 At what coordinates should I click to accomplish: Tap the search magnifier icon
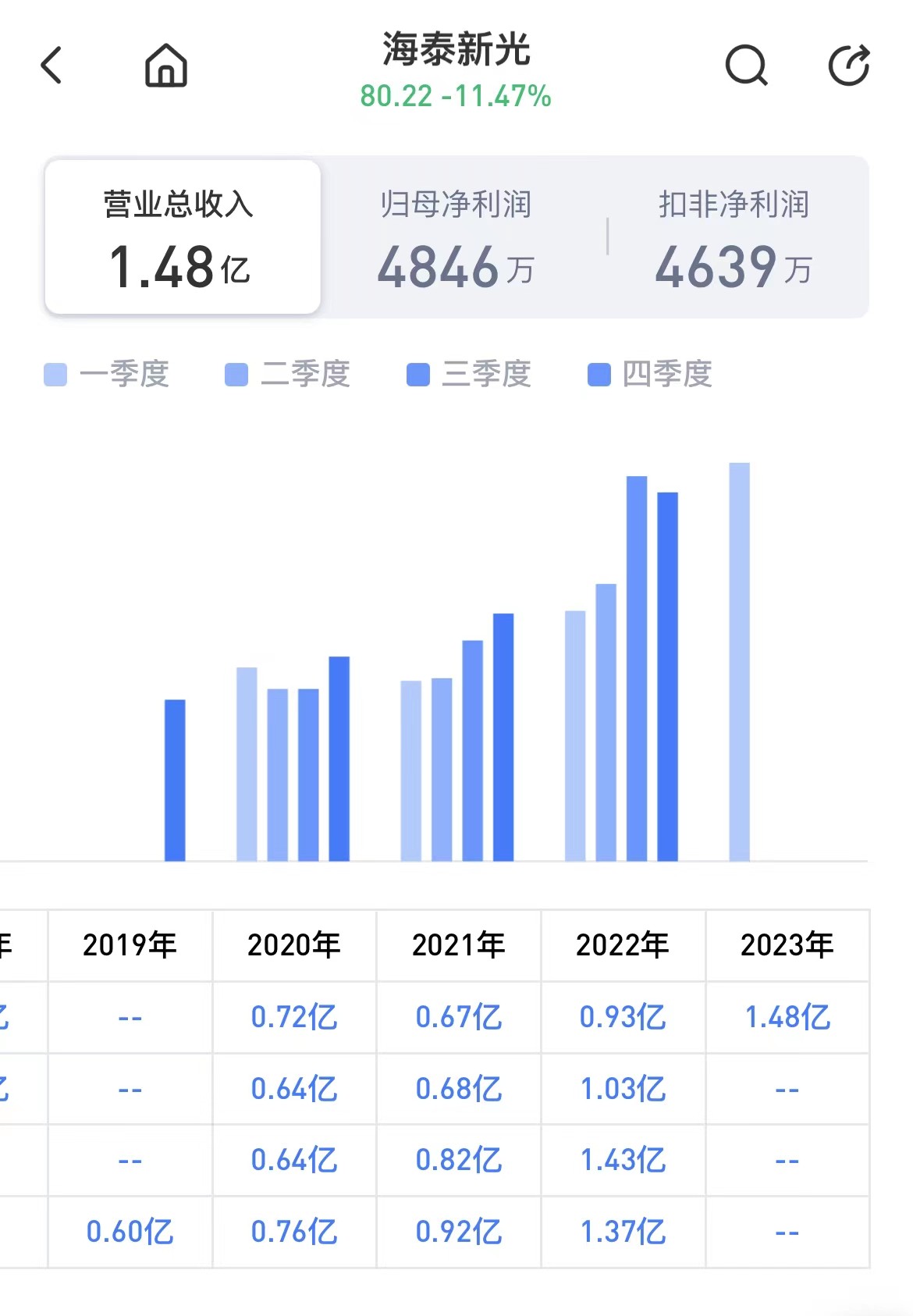(x=746, y=66)
